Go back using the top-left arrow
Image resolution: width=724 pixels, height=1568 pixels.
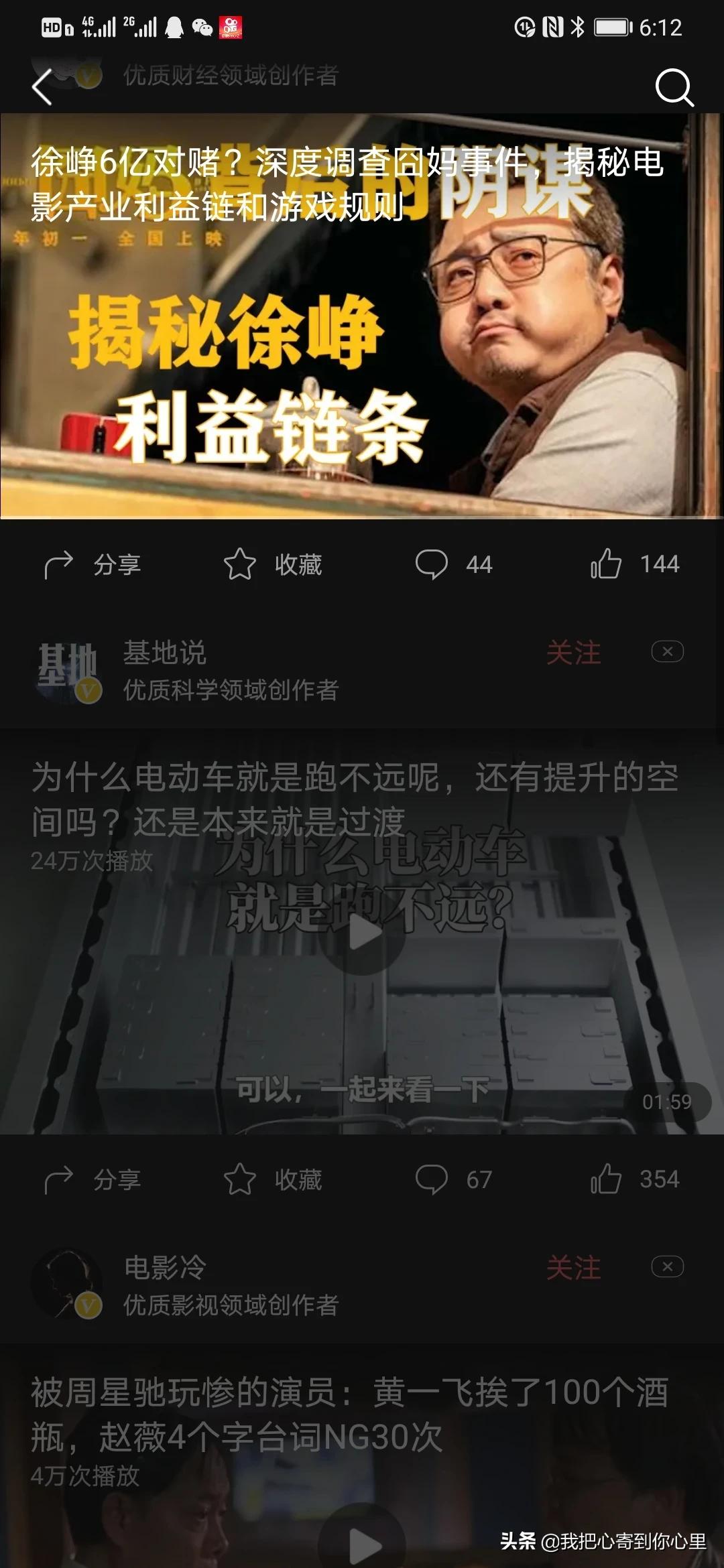[x=43, y=87]
